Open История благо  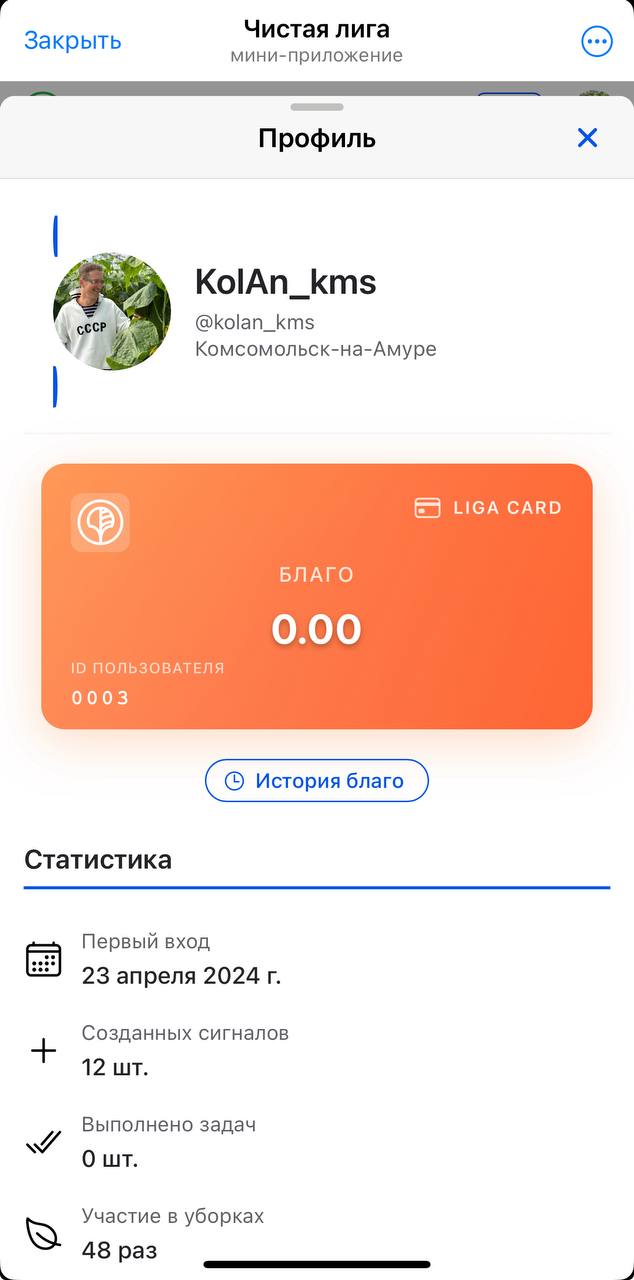coord(317,781)
